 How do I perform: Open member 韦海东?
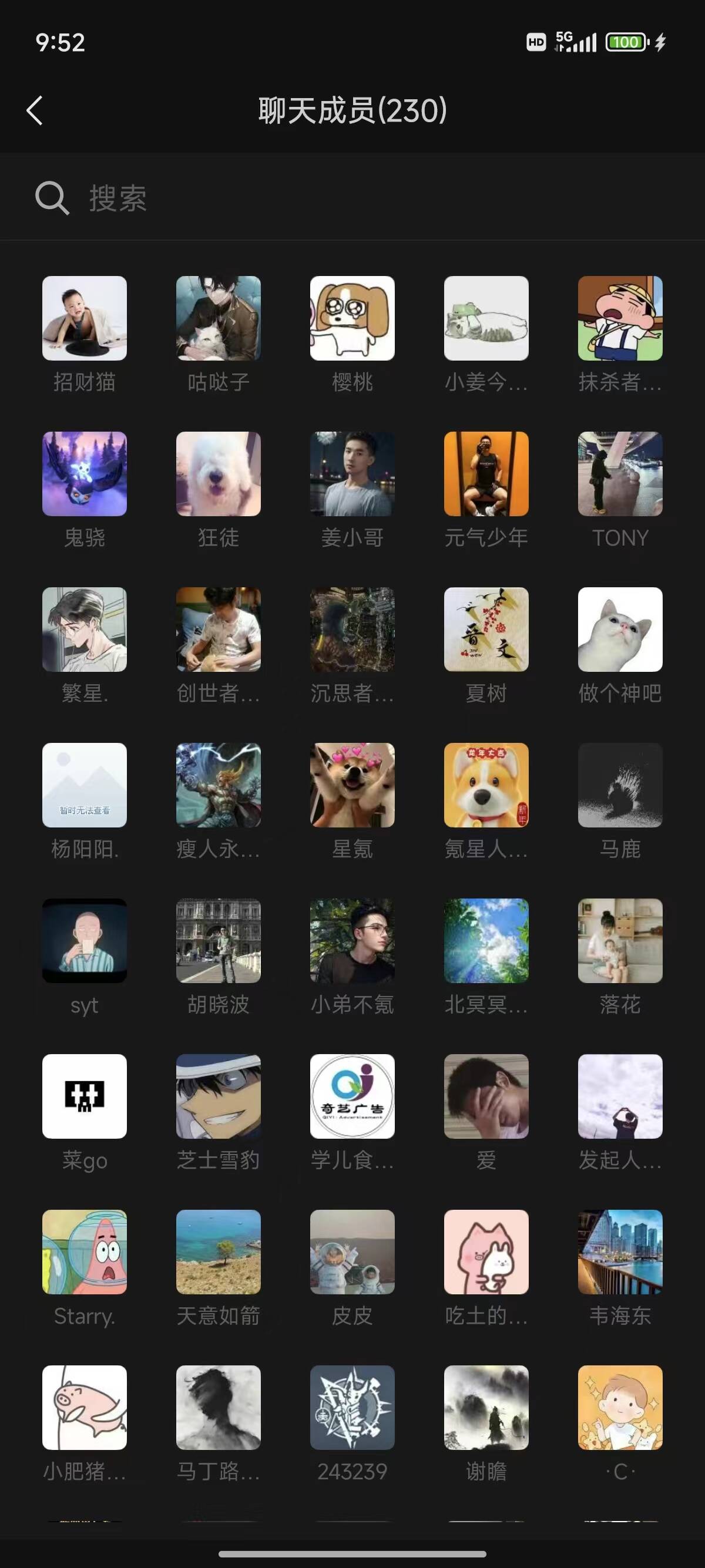click(620, 1252)
